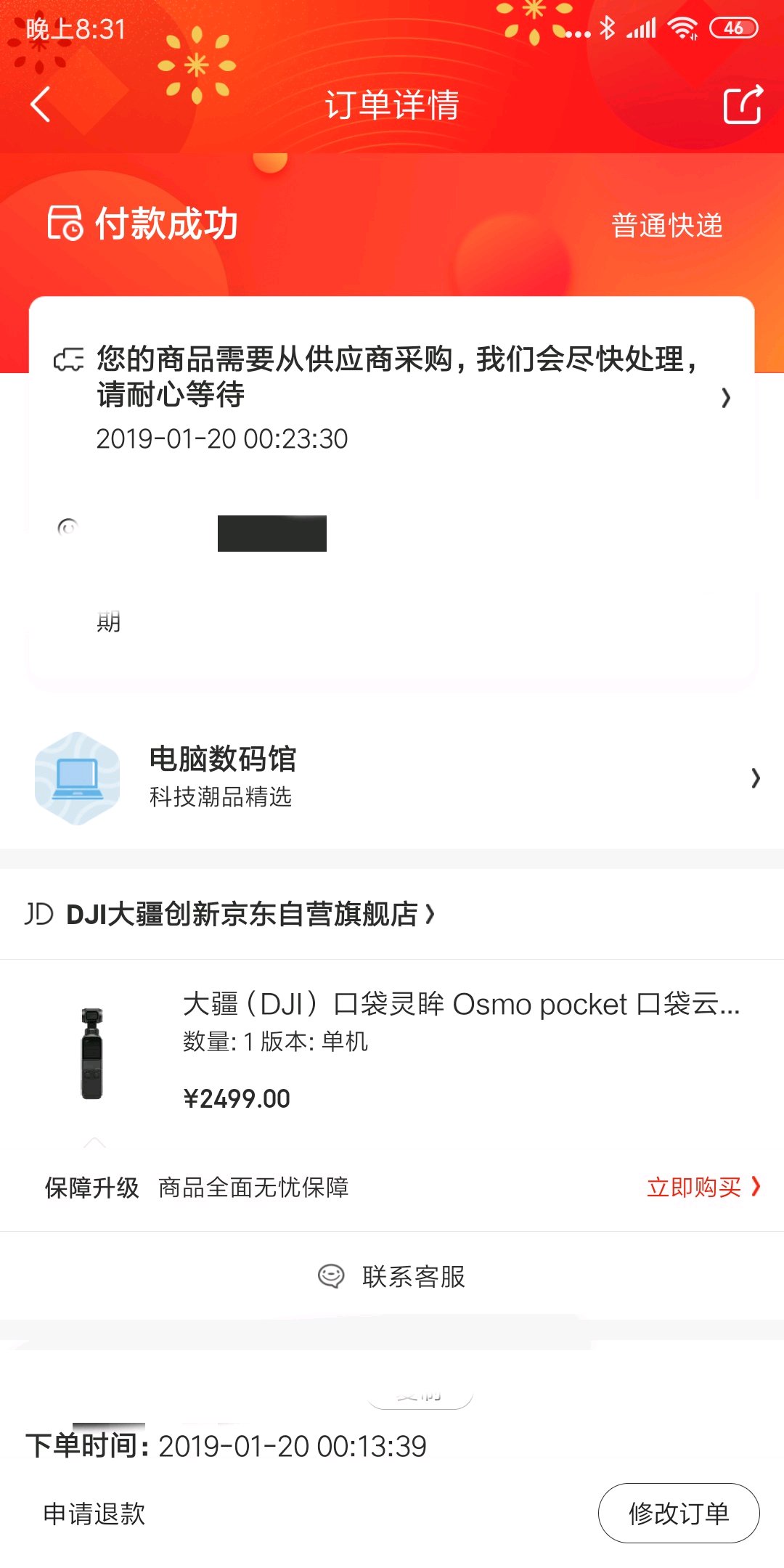The image size is (784, 1568).
Task: Contact customer service via 联系客服
Action: (x=392, y=1275)
